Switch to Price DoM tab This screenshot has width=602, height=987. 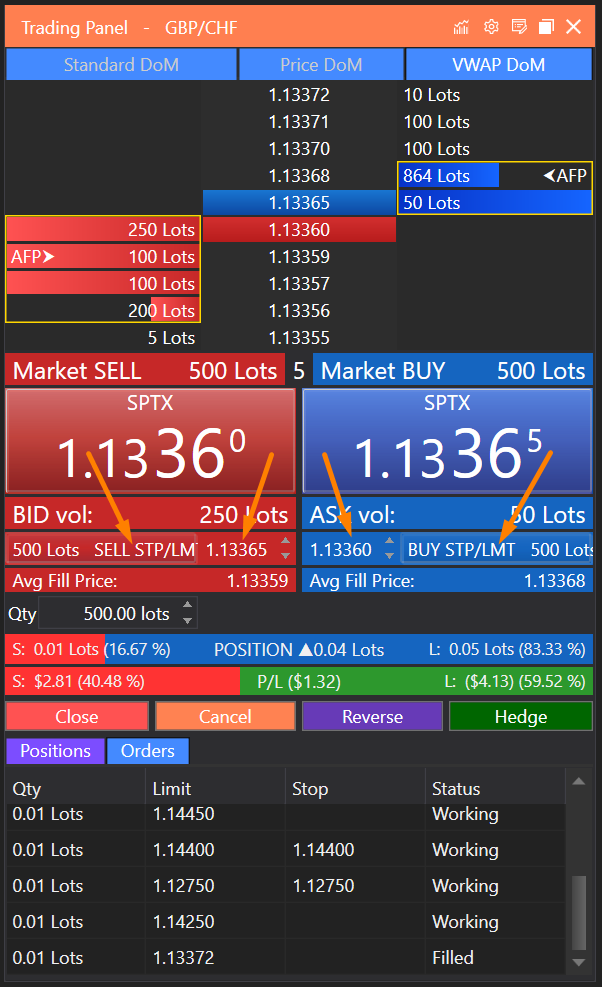(321, 65)
